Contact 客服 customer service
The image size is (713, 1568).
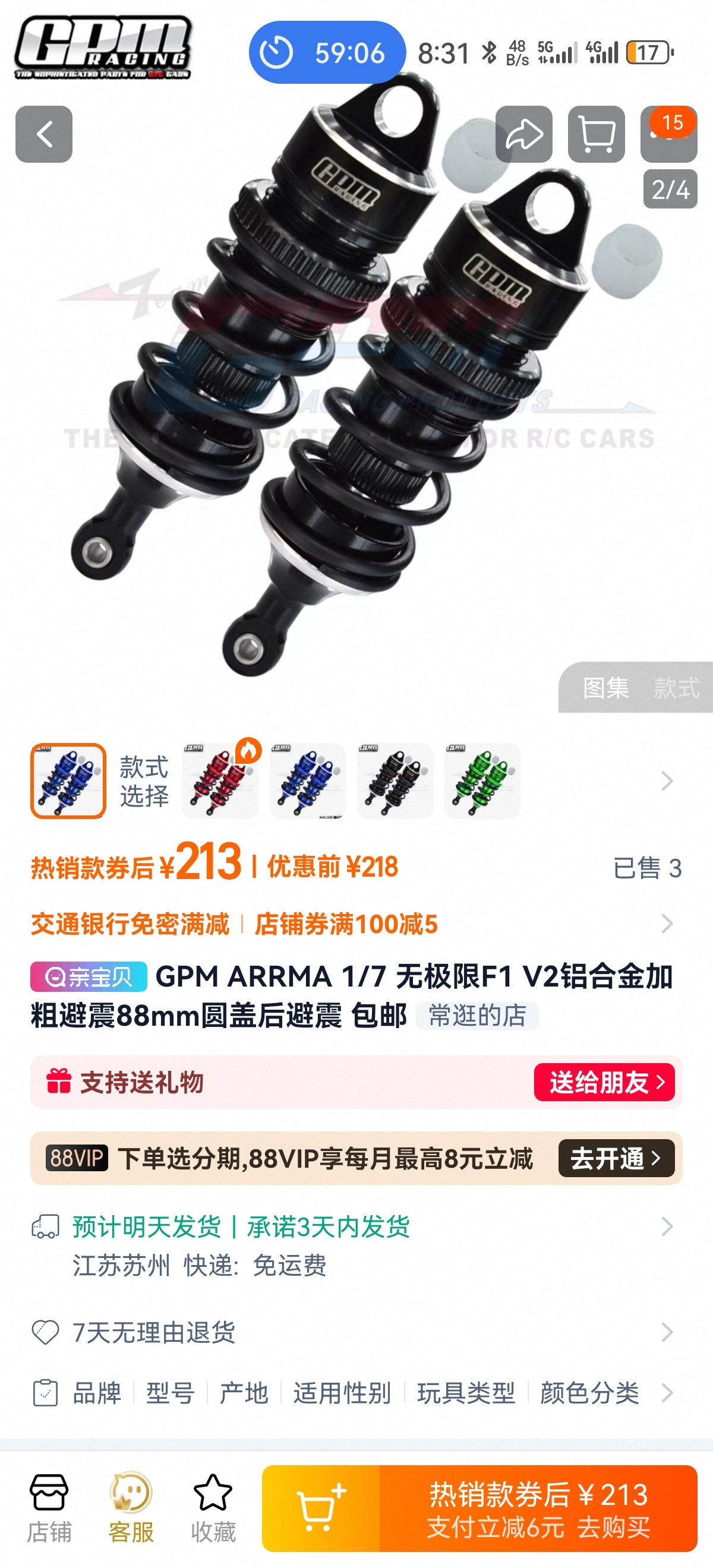pos(131,1508)
